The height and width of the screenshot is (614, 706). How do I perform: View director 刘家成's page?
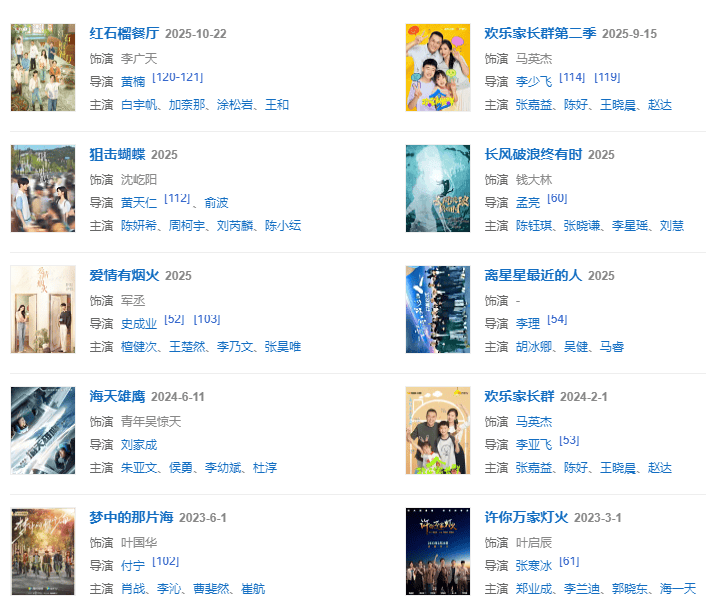pos(139,444)
